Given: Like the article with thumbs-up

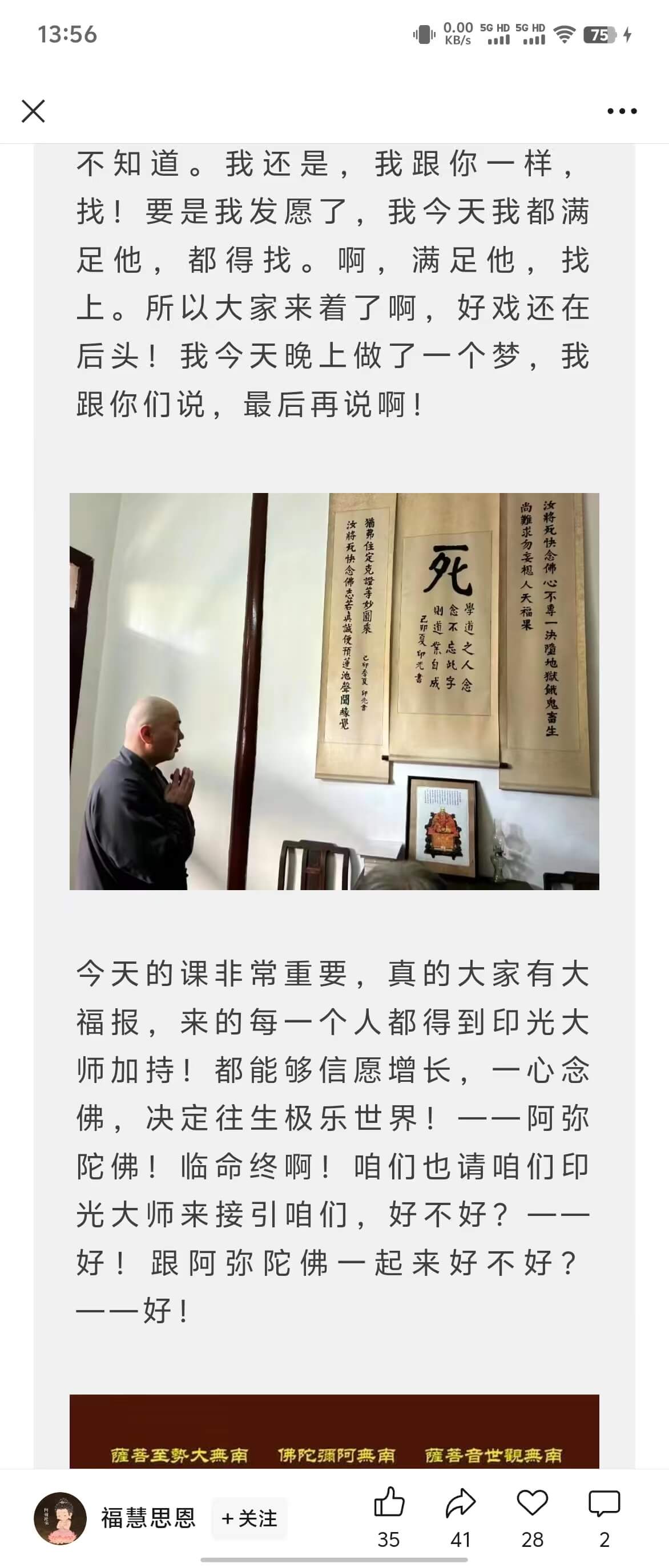Looking at the screenshot, I should click(388, 1505).
